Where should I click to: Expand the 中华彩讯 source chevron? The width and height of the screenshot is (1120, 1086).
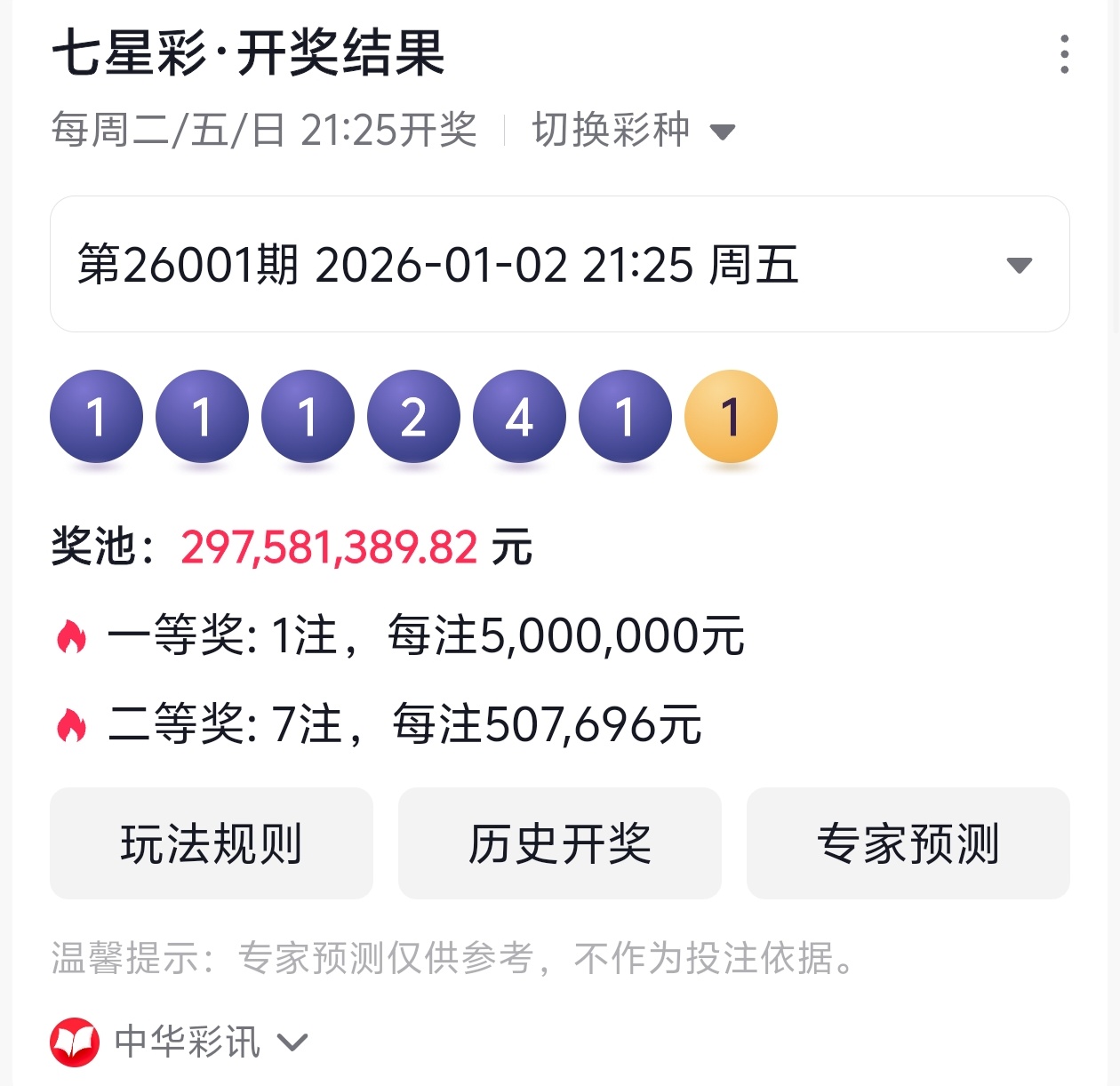click(292, 1042)
